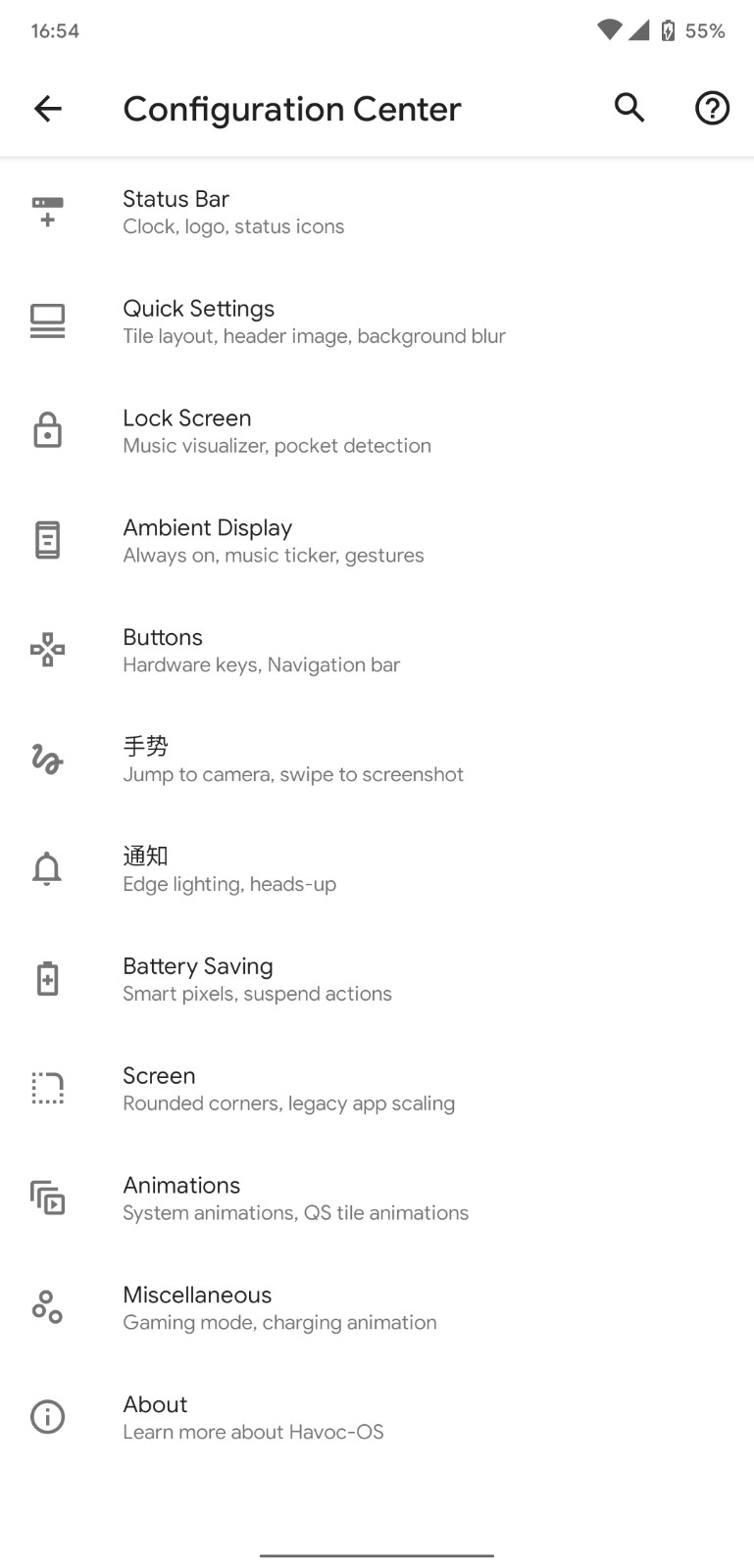754x1568 pixels.
Task: Go back from Configuration Center
Action: tap(47, 109)
